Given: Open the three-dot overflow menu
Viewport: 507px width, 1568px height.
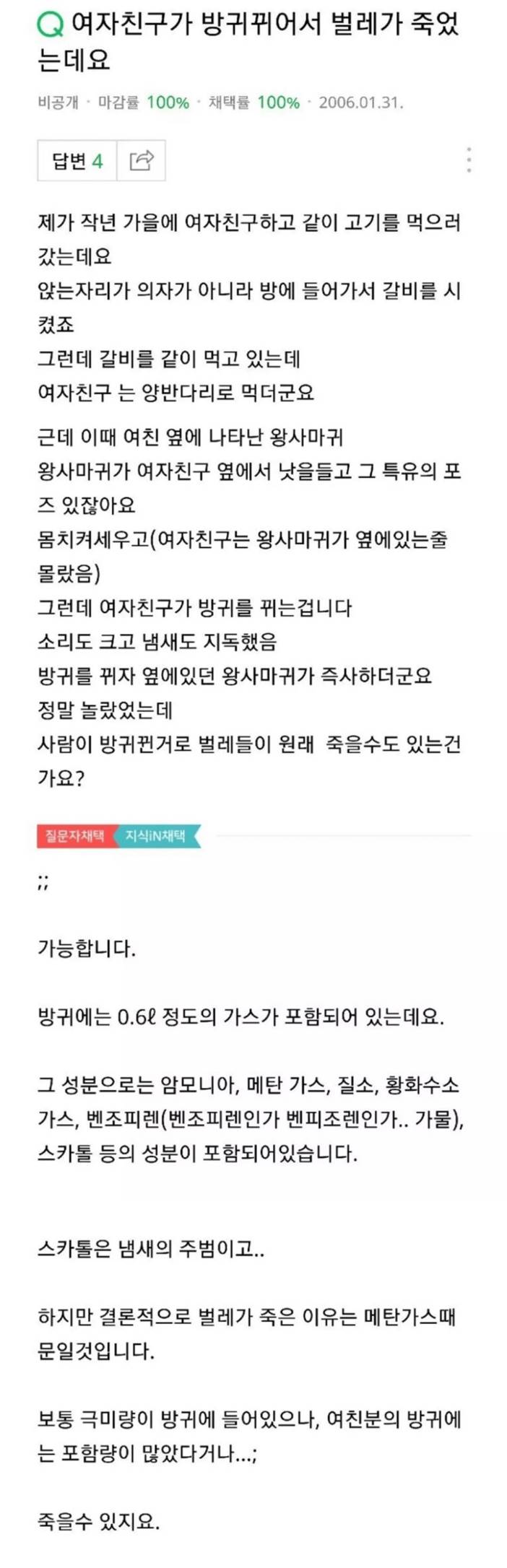Looking at the screenshot, I should [469, 160].
